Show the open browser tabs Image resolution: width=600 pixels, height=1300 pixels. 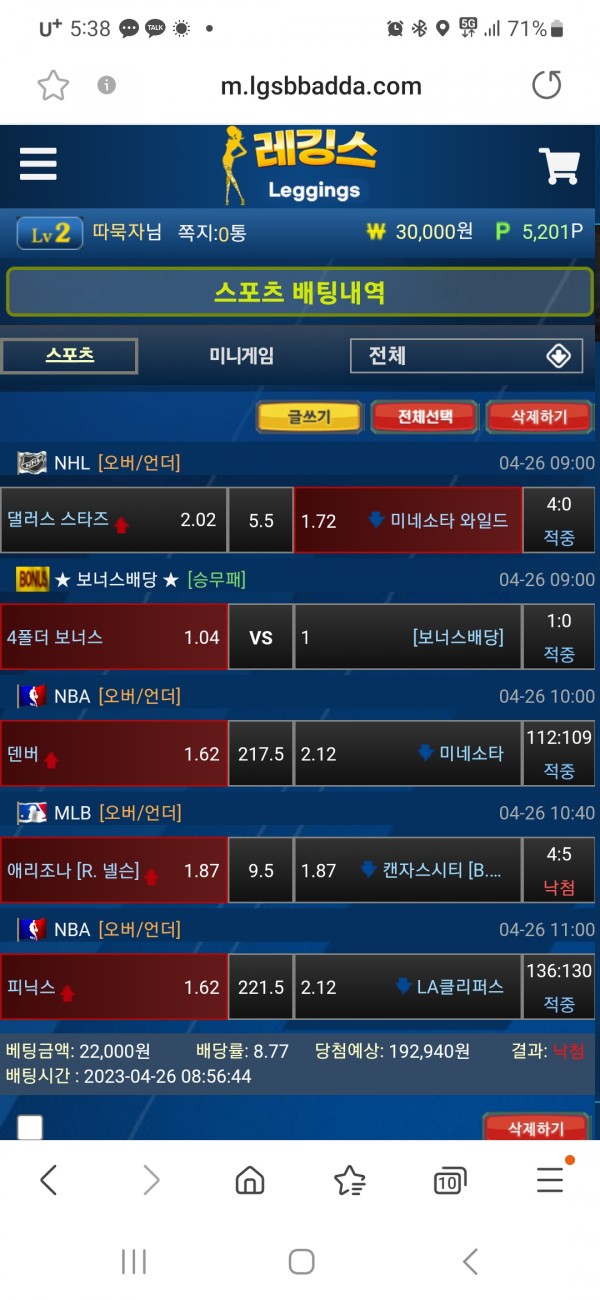coord(450,1181)
